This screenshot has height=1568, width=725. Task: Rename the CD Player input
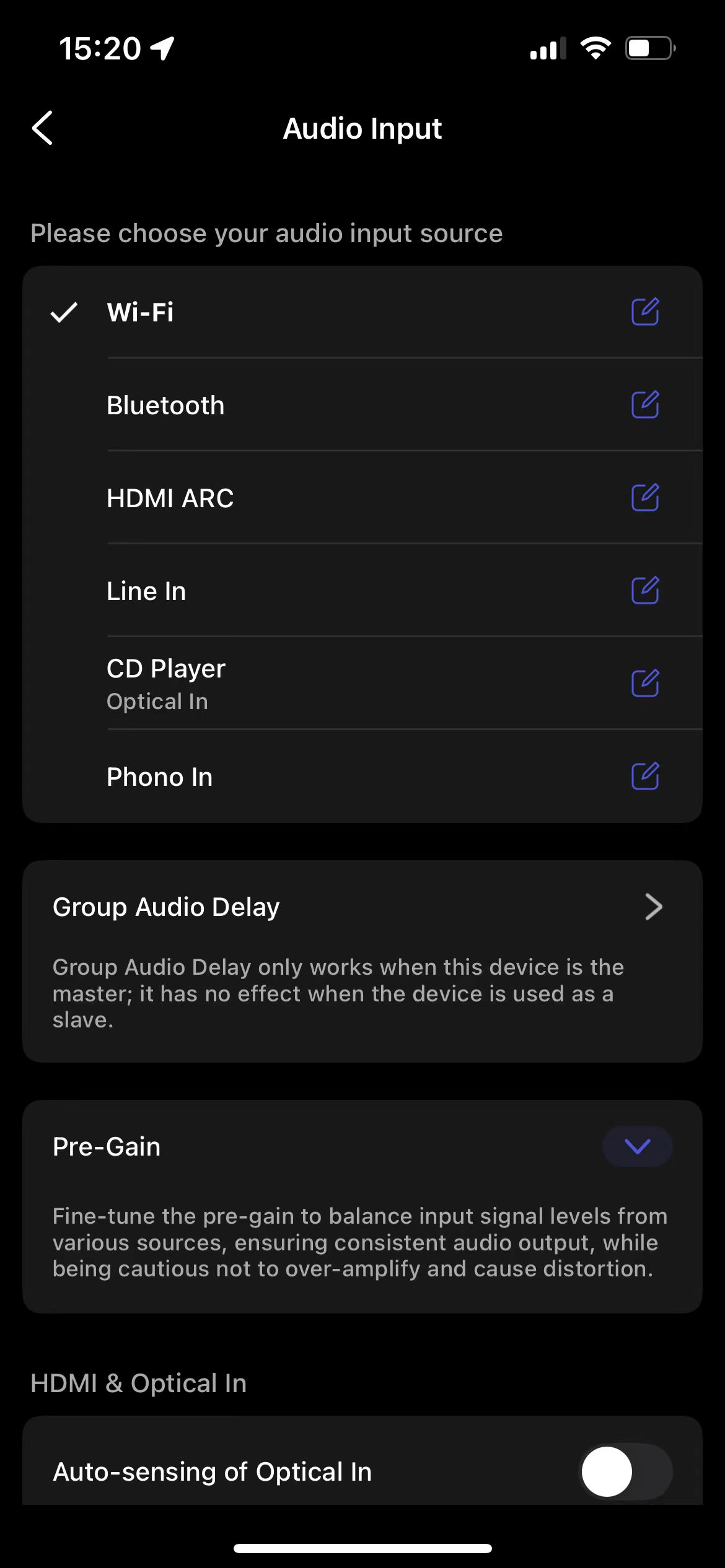[645, 683]
